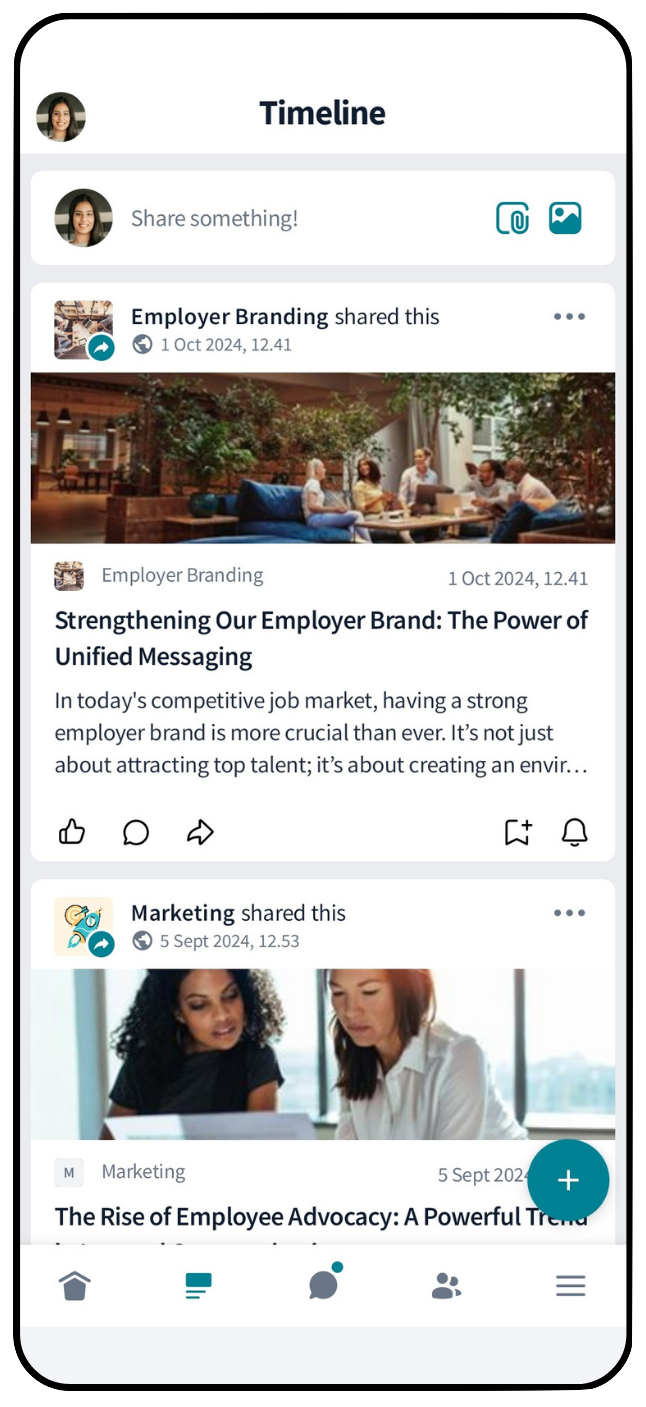Open the hamburger menu
Viewport: 646px width, 1407px height.
pyautogui.click(x=570, y=1286)
